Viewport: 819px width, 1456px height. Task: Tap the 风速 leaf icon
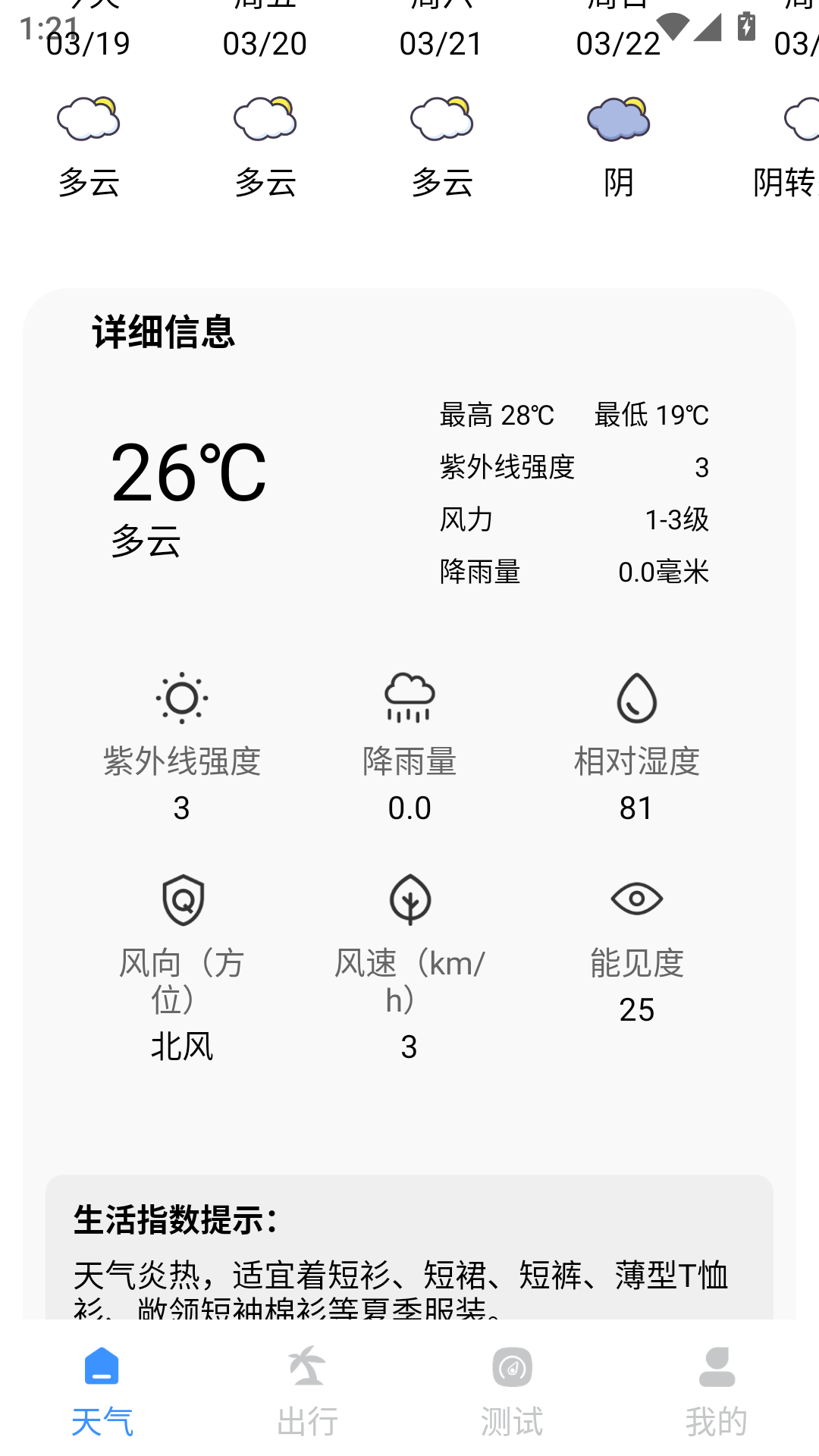click(409, 900)
